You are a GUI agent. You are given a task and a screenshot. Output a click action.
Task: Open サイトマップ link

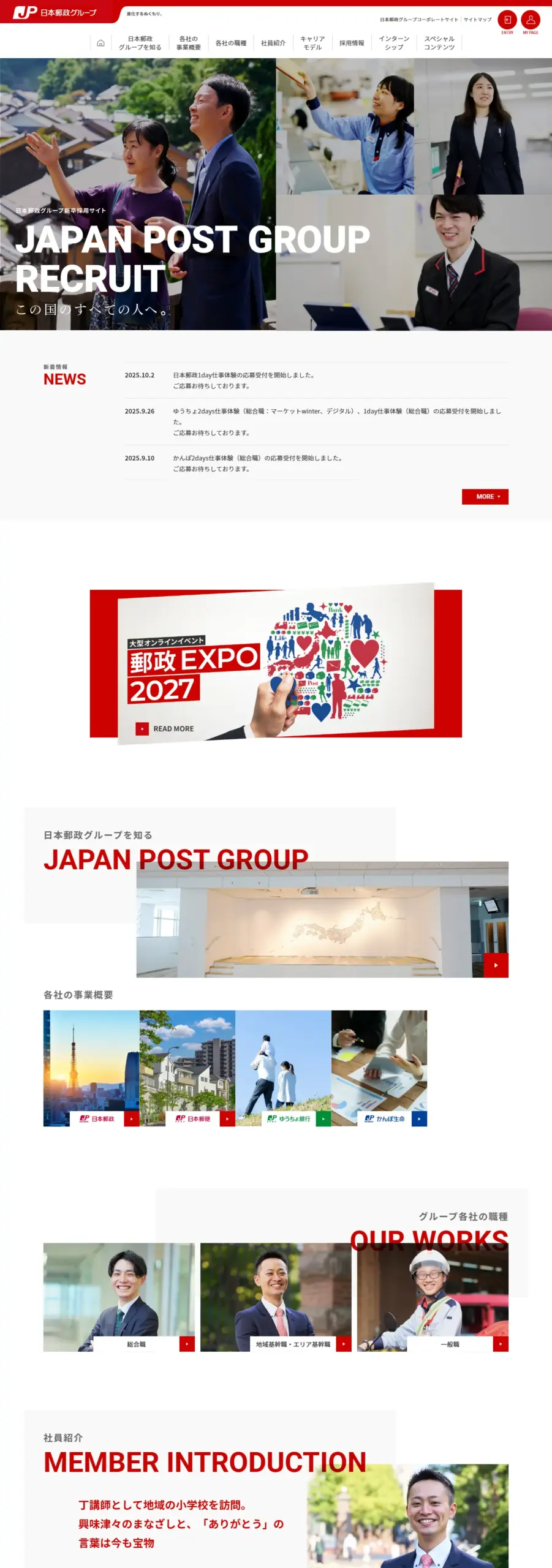pyautogui.click(x=477, y=20)
